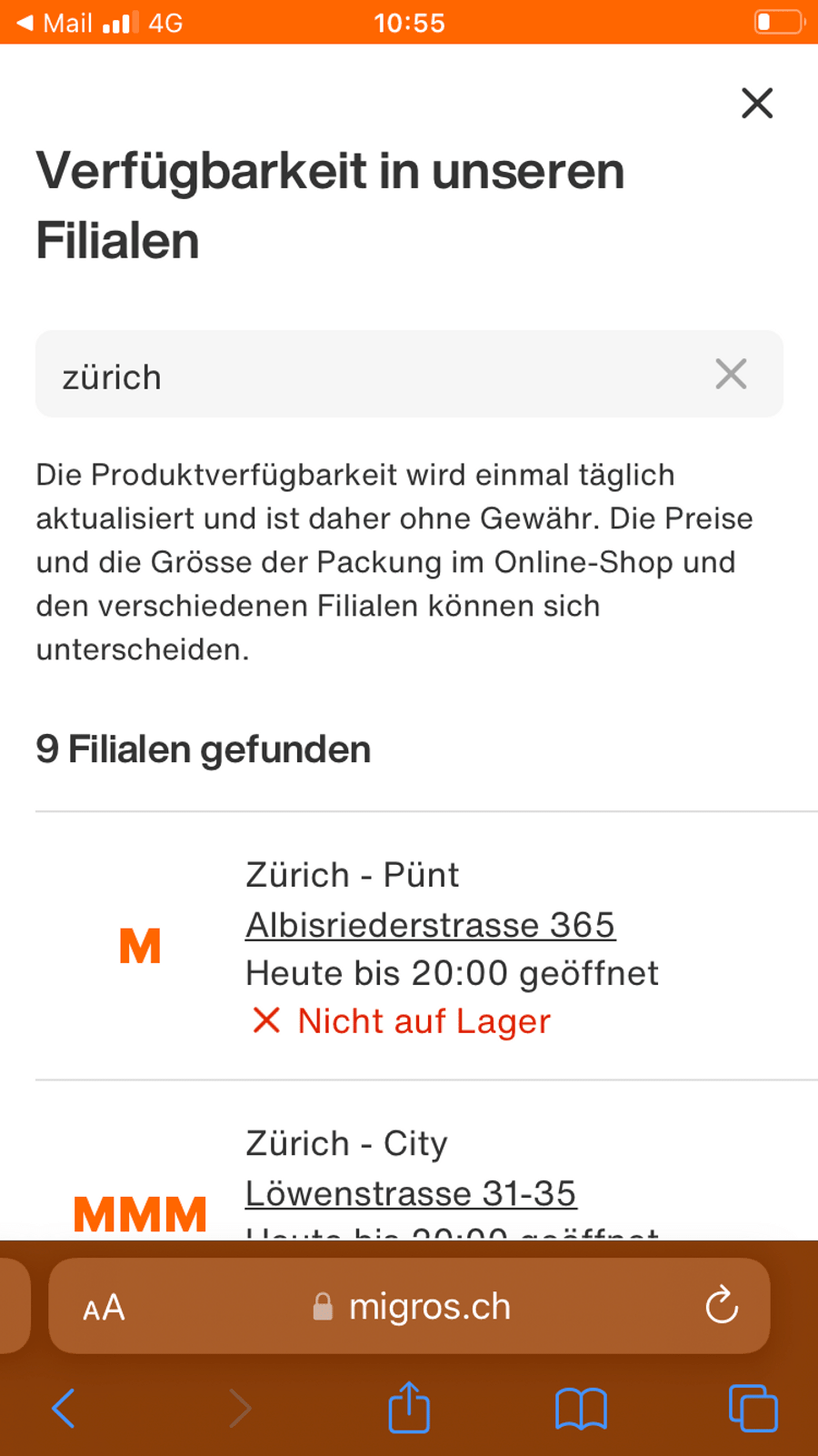Image resolution: width=818 pixels, height=1456 pixels.
Task: Return to the Mail app
Action: click(x=55, y=23)
